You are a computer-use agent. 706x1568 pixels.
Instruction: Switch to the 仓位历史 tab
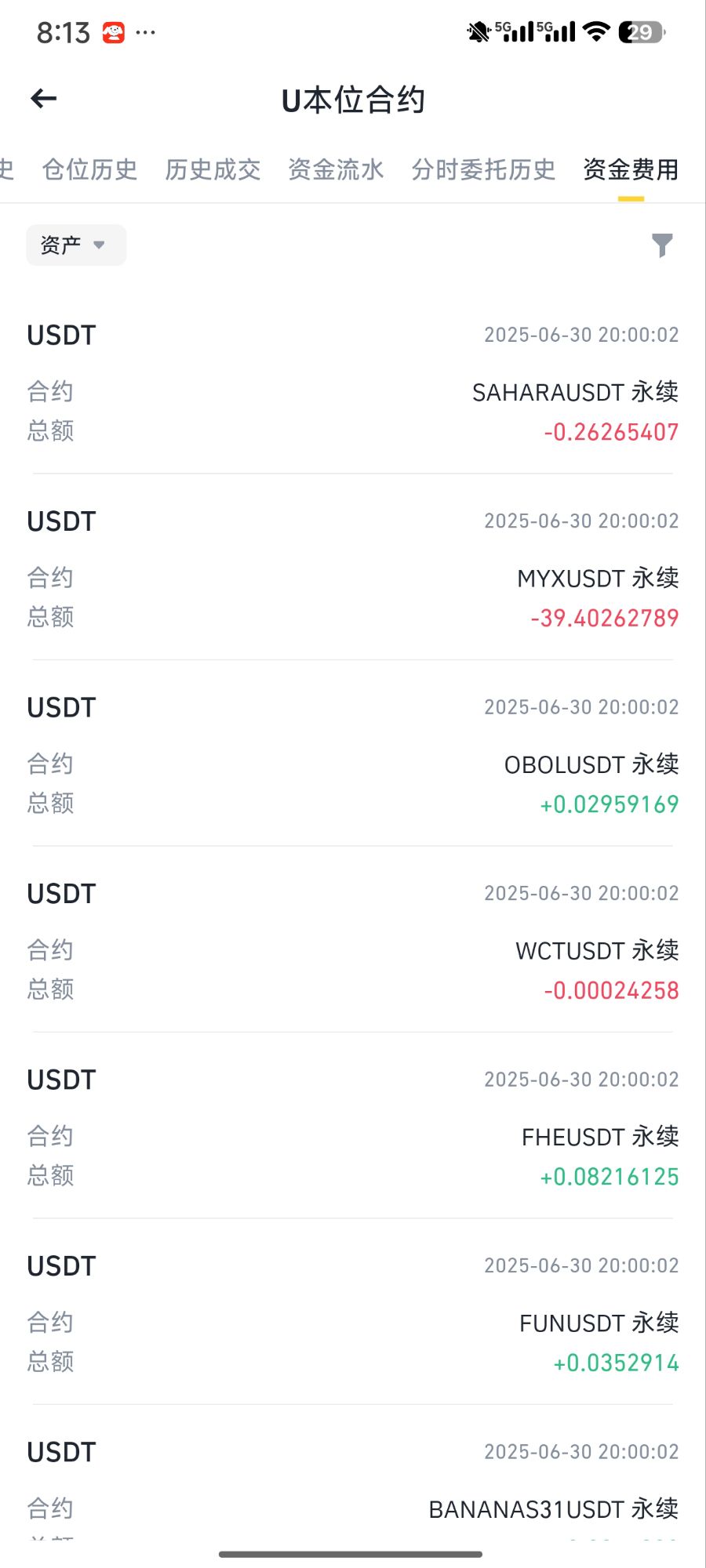point(89,169)
